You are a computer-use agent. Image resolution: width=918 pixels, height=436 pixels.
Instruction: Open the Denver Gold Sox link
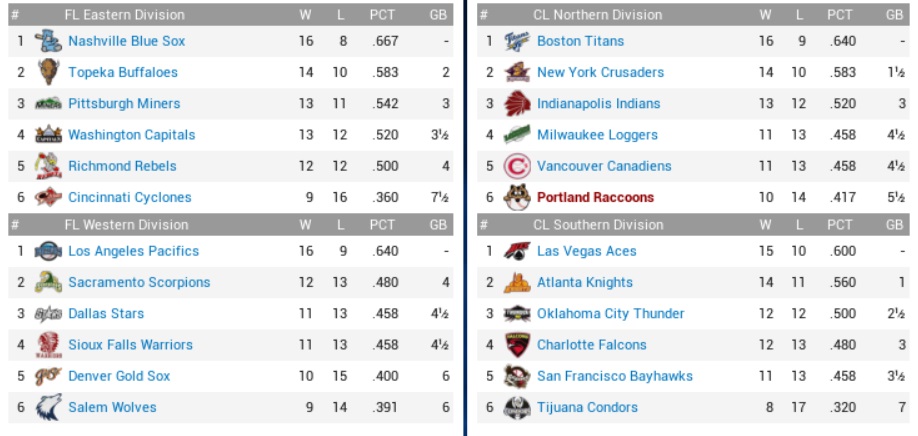(119, 375)
